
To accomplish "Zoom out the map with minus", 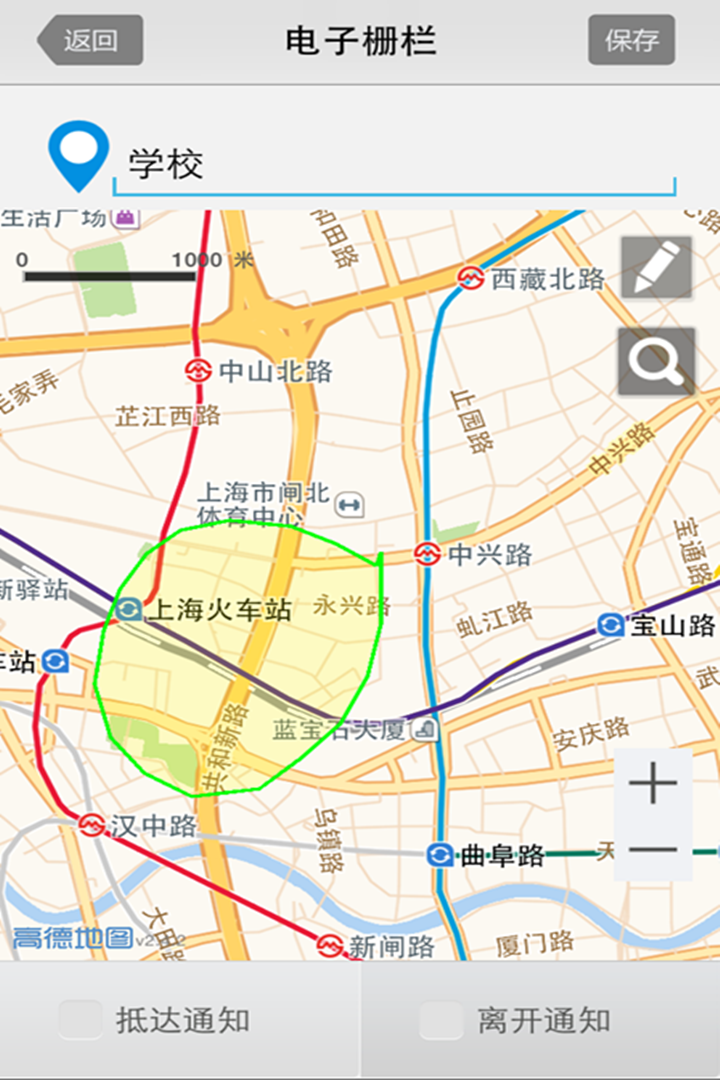I will (x=653, y=851).
